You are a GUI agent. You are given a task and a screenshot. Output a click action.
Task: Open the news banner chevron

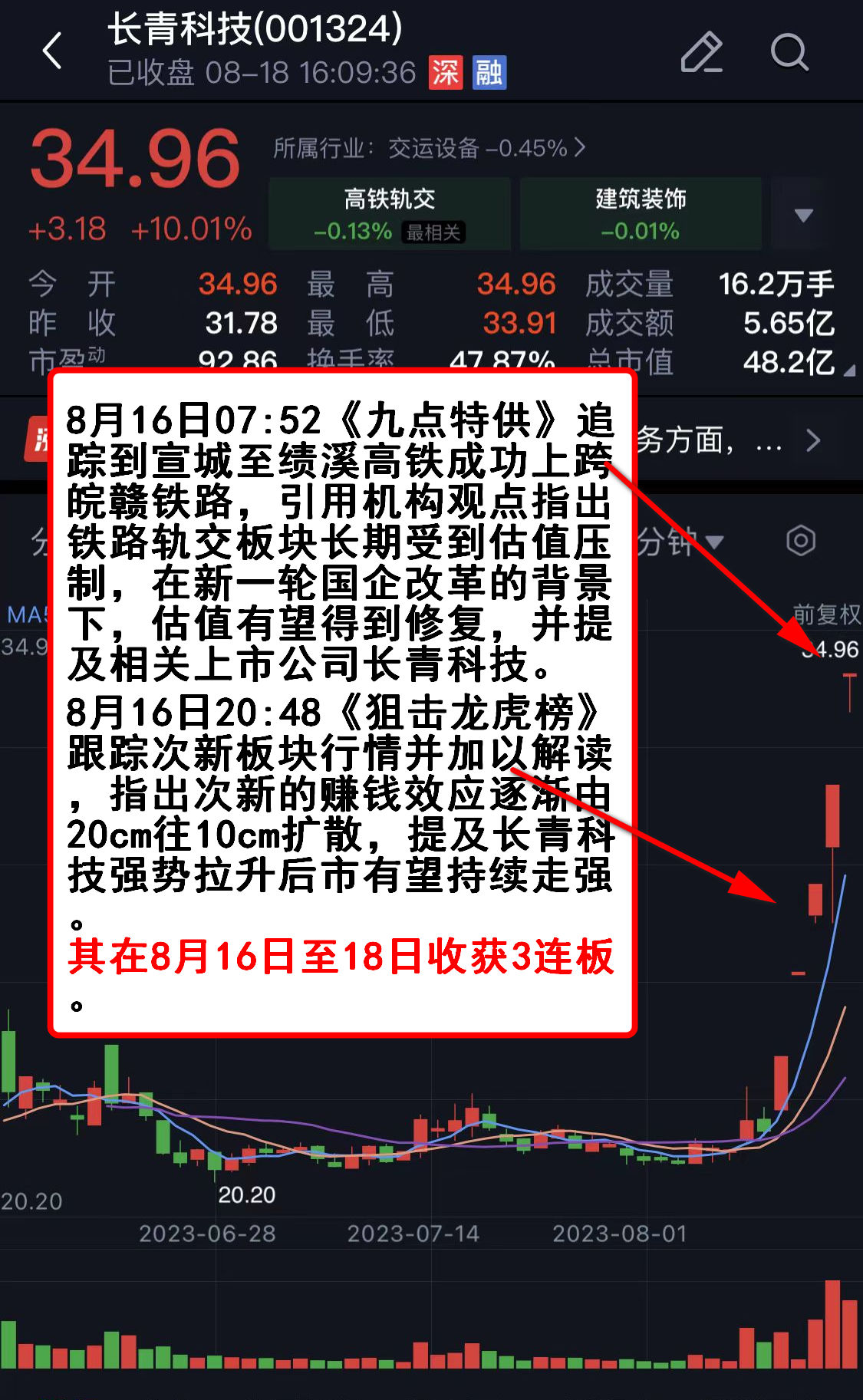click(813, 440)
